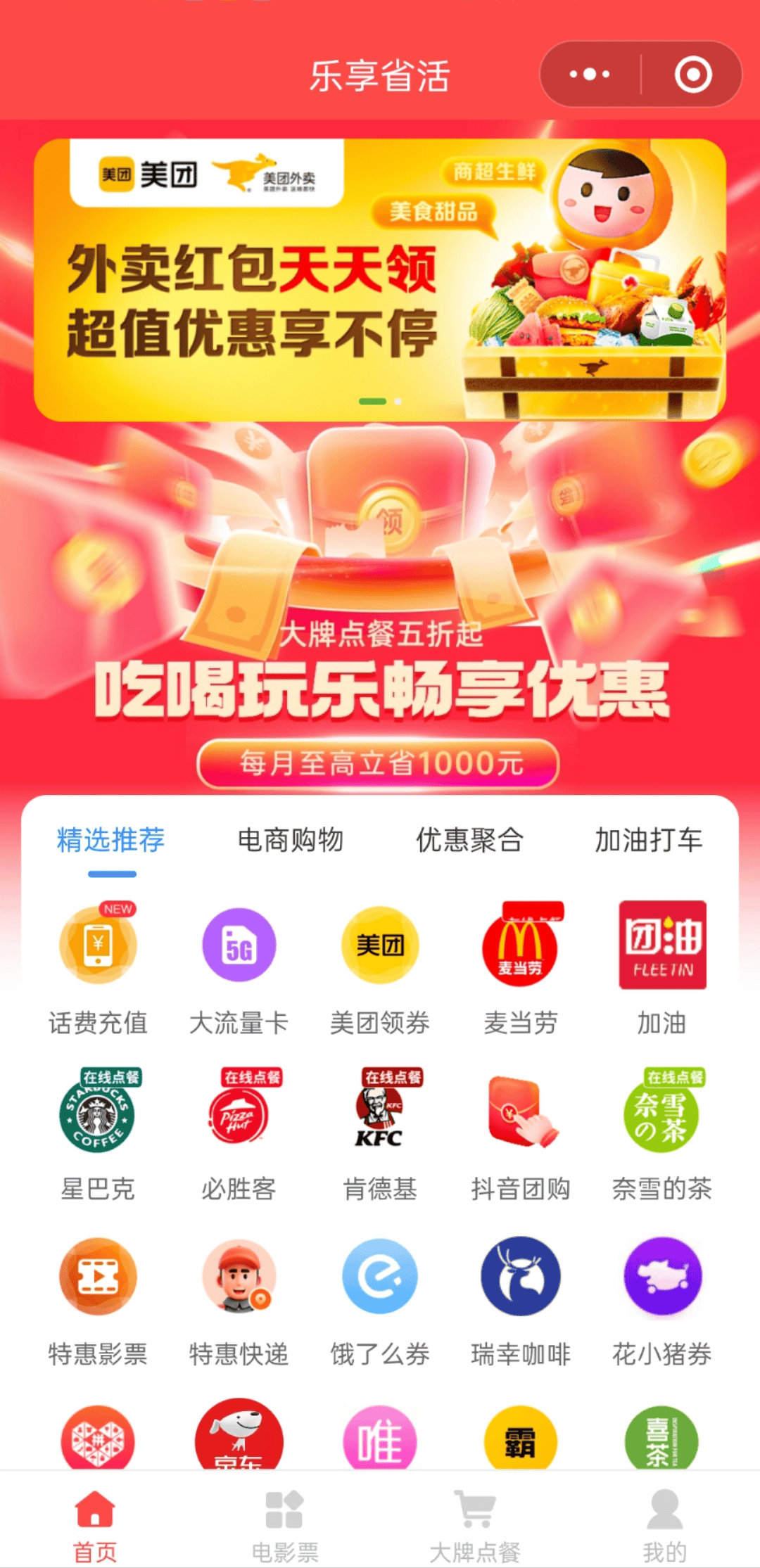Screen dimensions: 760x1568
Task: Switch to the 优惠聚合 tab
Action: coord(469,840)
